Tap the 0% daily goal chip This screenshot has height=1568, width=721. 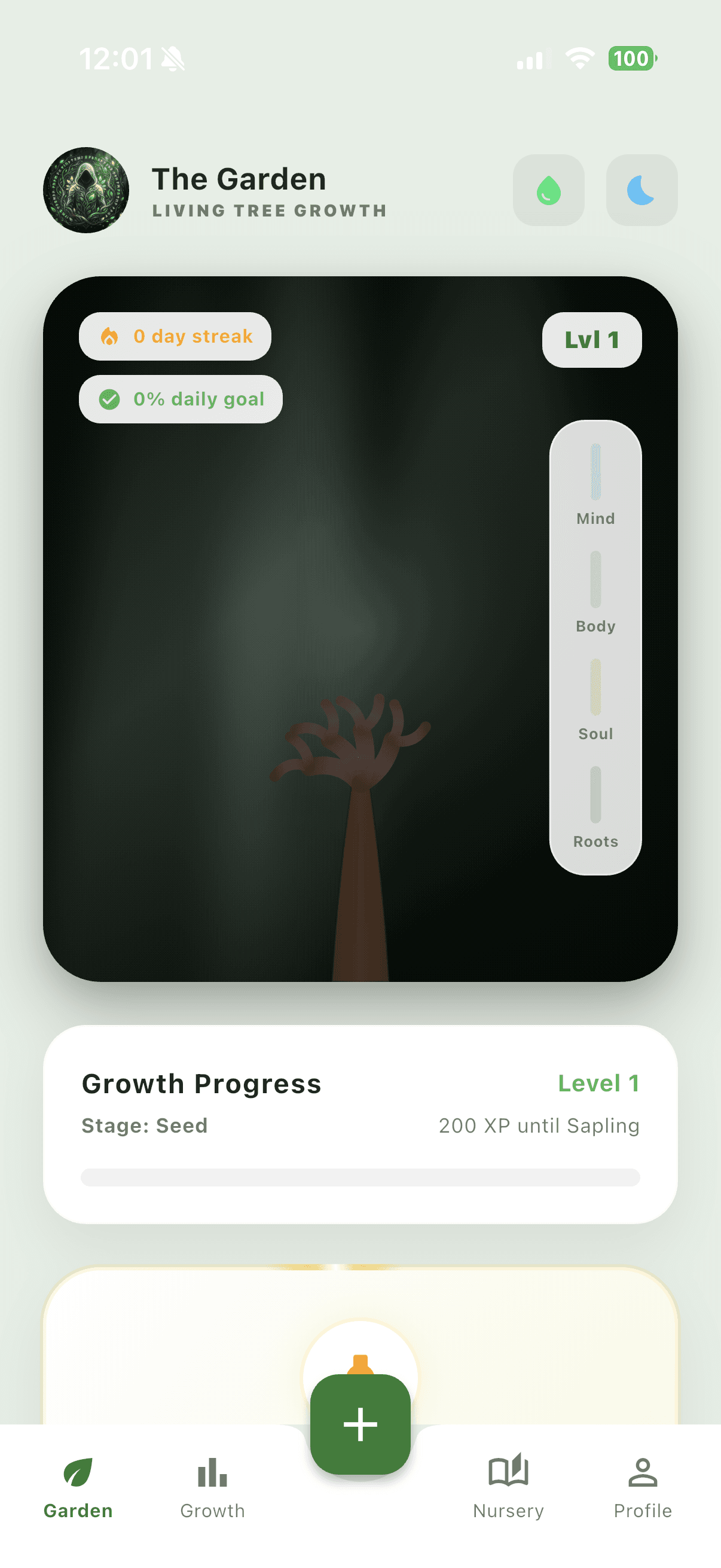point(181,399)
